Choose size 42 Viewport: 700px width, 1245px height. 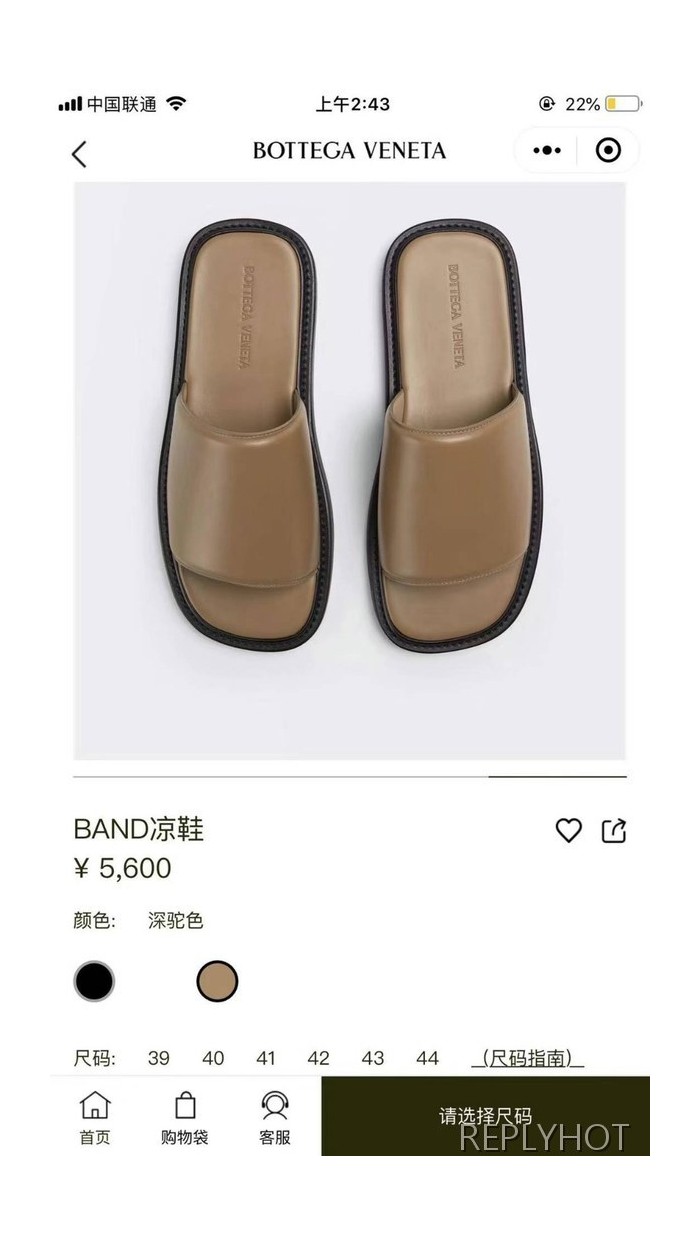[x=319, y=1058]
